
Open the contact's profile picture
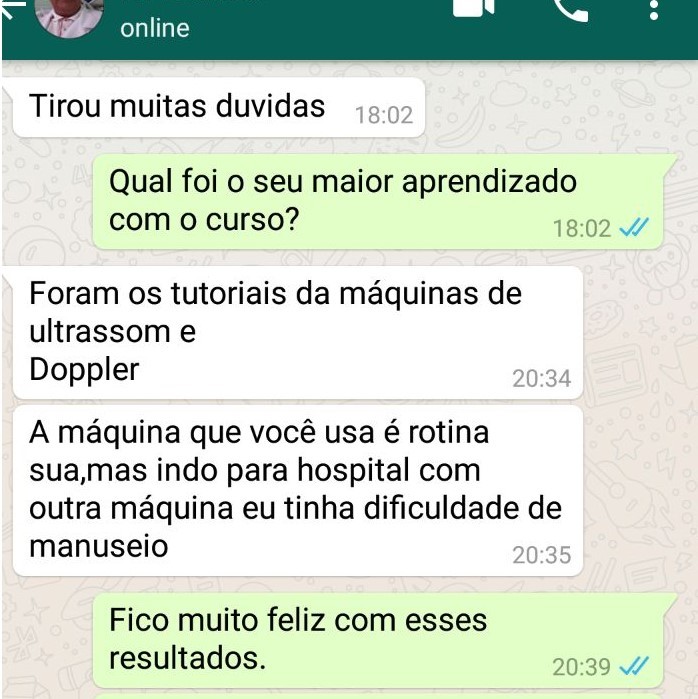pyautogui.click(x=68, y=14)
